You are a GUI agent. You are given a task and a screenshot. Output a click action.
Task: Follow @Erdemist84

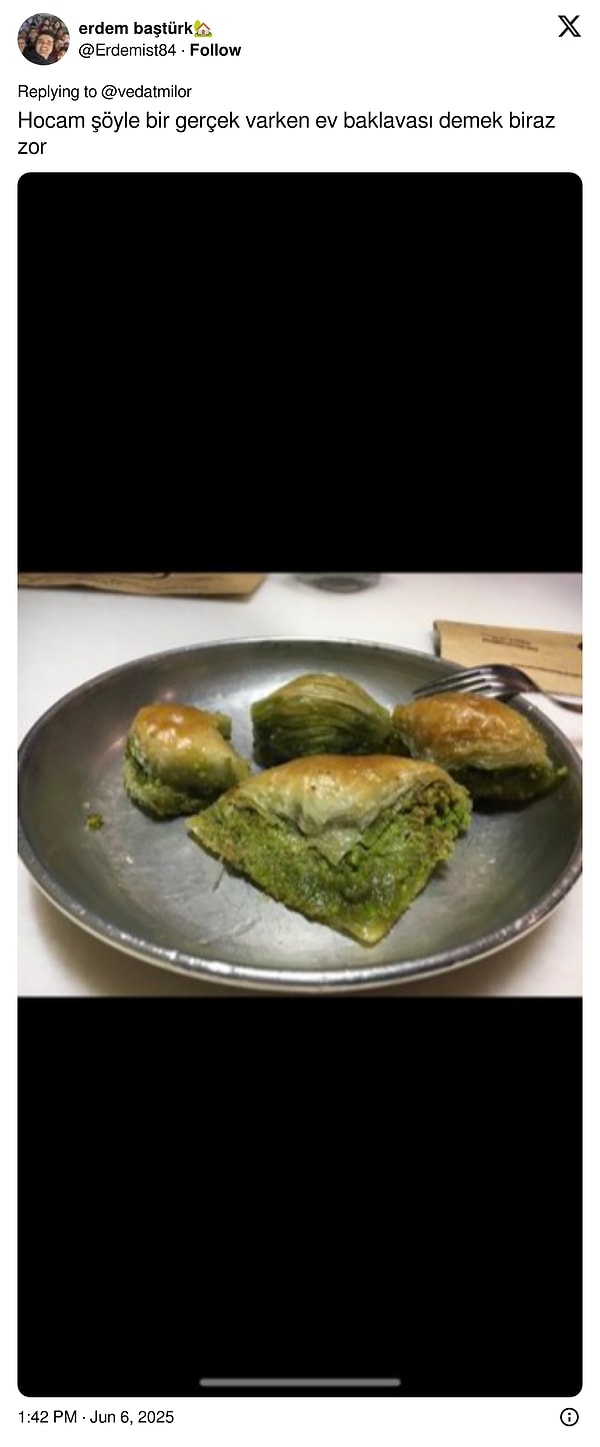coord(216,50)
